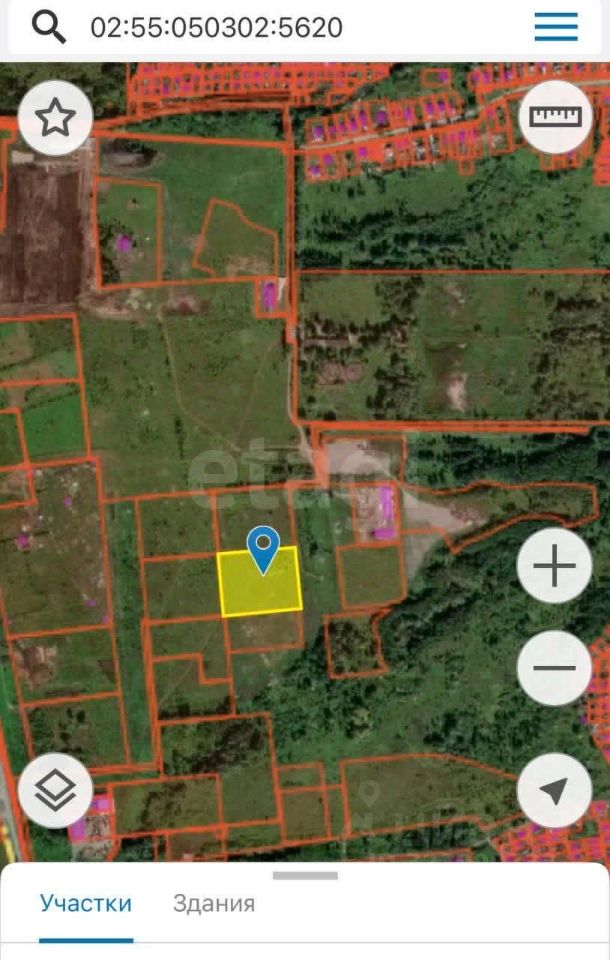
Task: Center map on my location
Action: (554, 790)
